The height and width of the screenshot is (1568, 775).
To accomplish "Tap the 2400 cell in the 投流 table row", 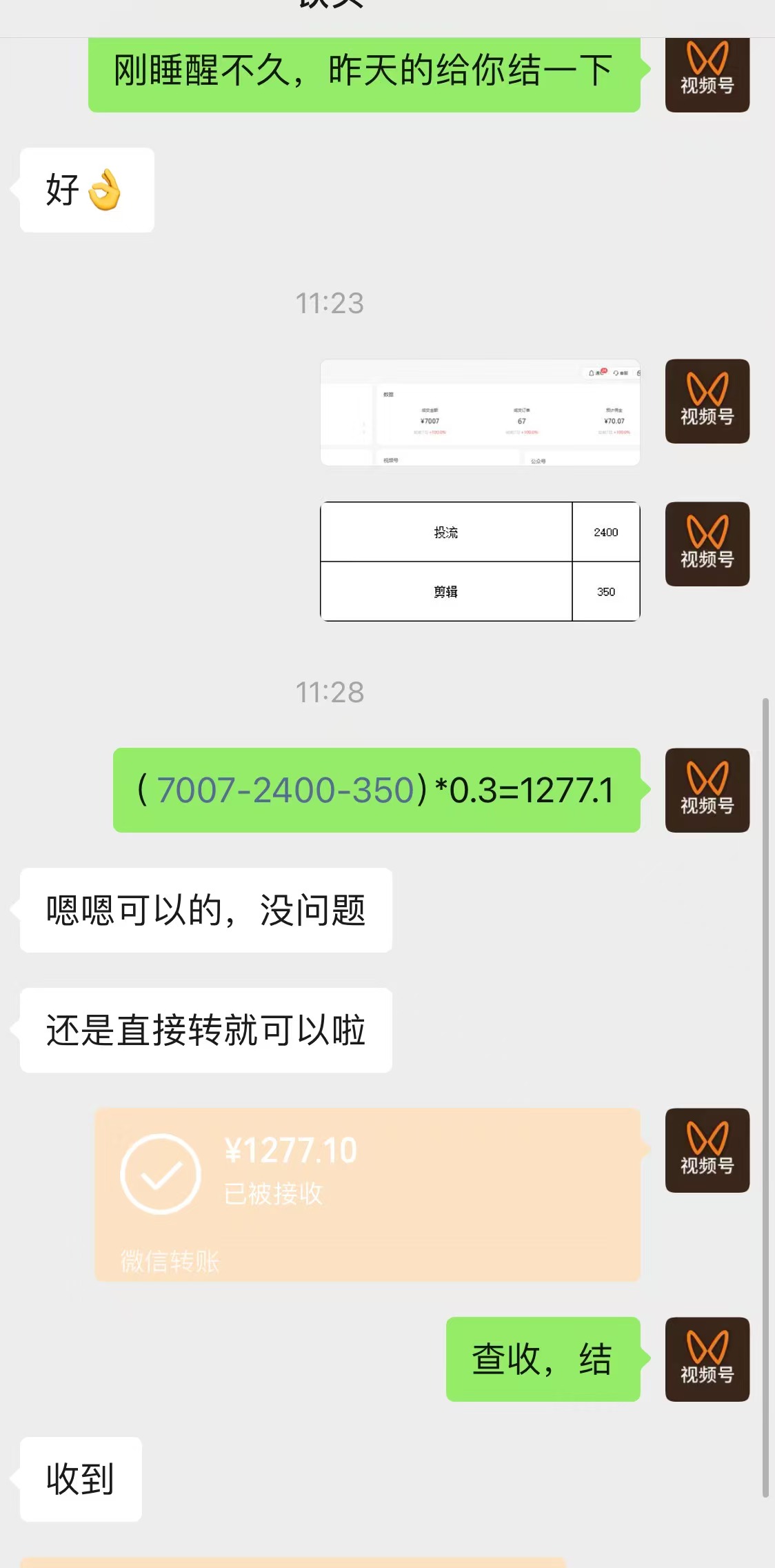I will [x=605, y=531].
